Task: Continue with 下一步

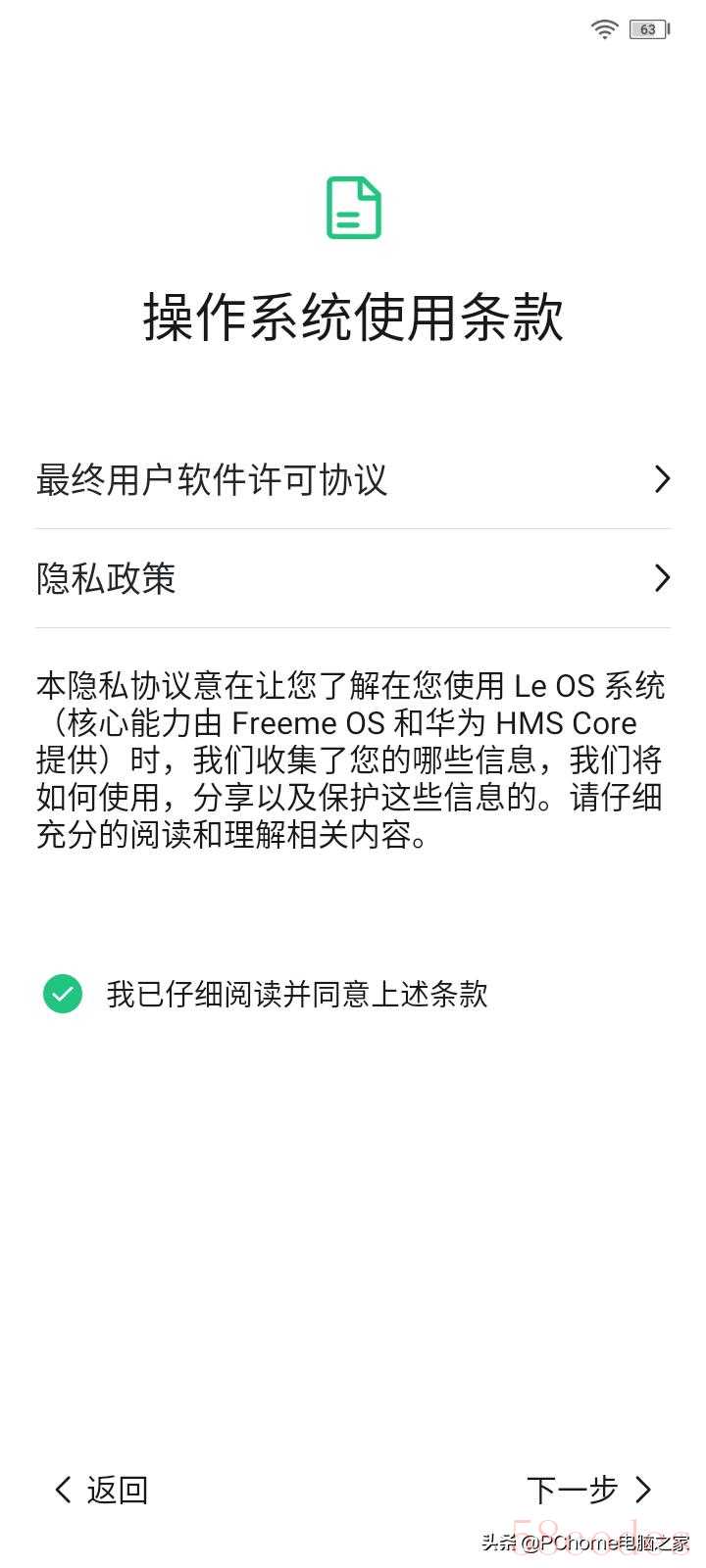Action: pos(588,1490)
